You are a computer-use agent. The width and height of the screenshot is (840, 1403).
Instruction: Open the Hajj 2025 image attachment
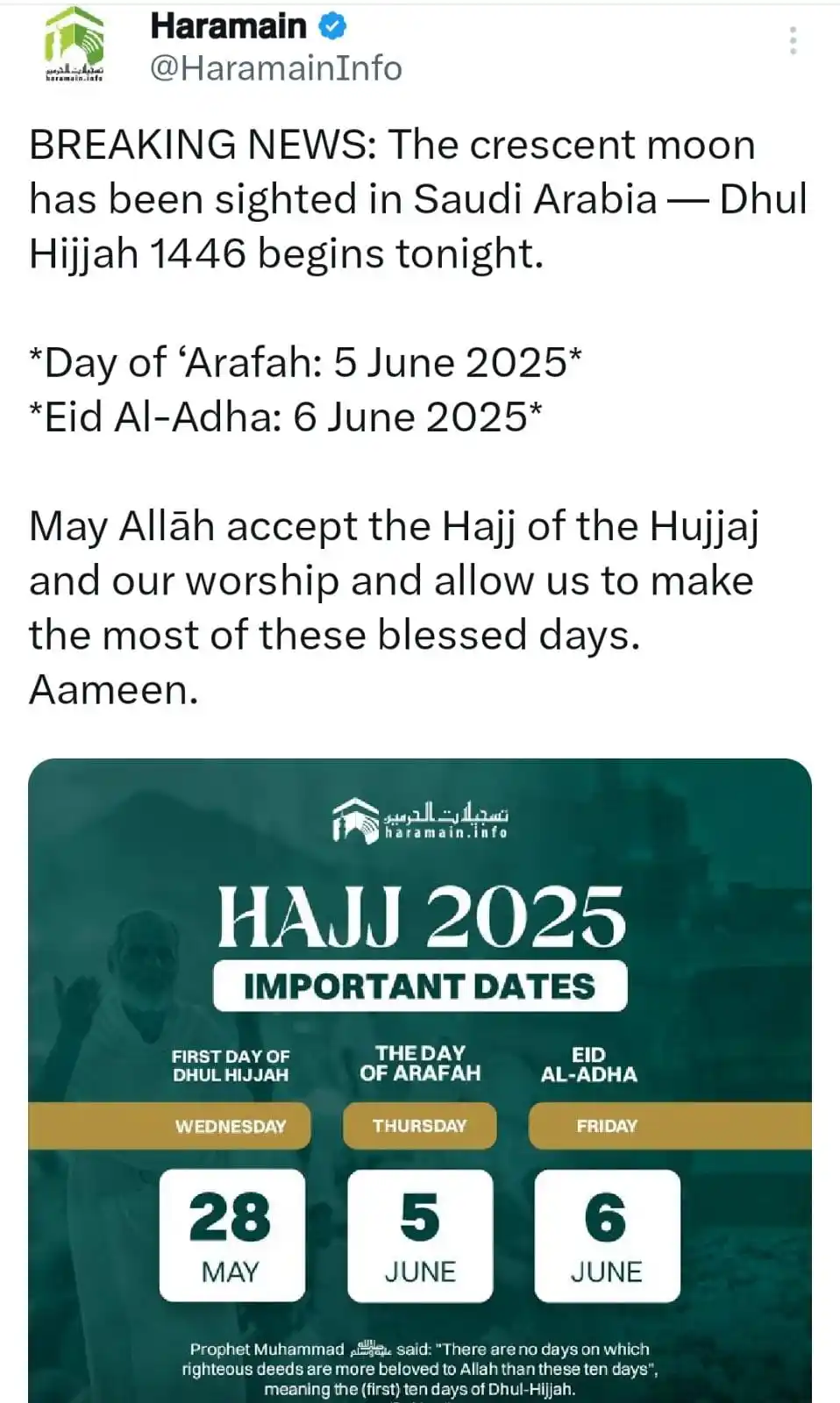pyautogui.click(x=419, y=1079)
